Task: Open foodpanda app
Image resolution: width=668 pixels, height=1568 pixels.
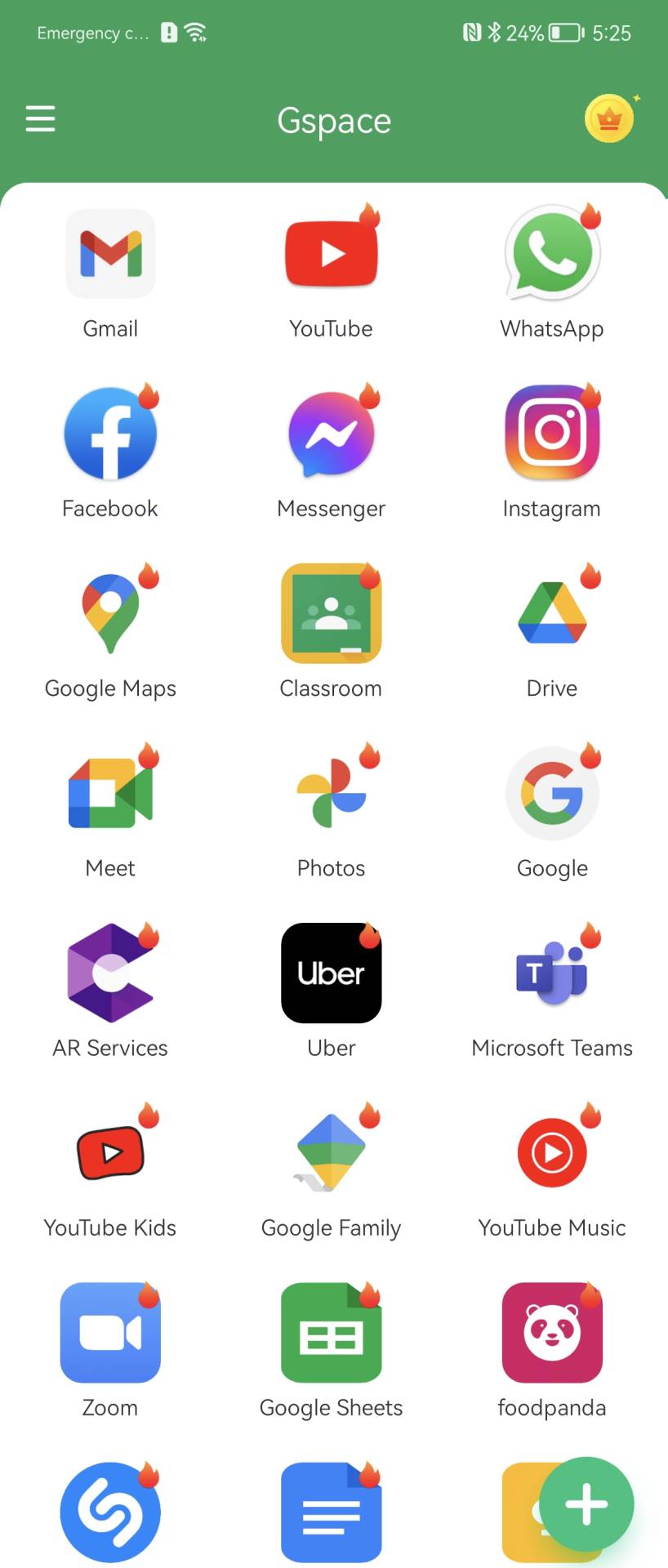Action: click(552, 1332)
